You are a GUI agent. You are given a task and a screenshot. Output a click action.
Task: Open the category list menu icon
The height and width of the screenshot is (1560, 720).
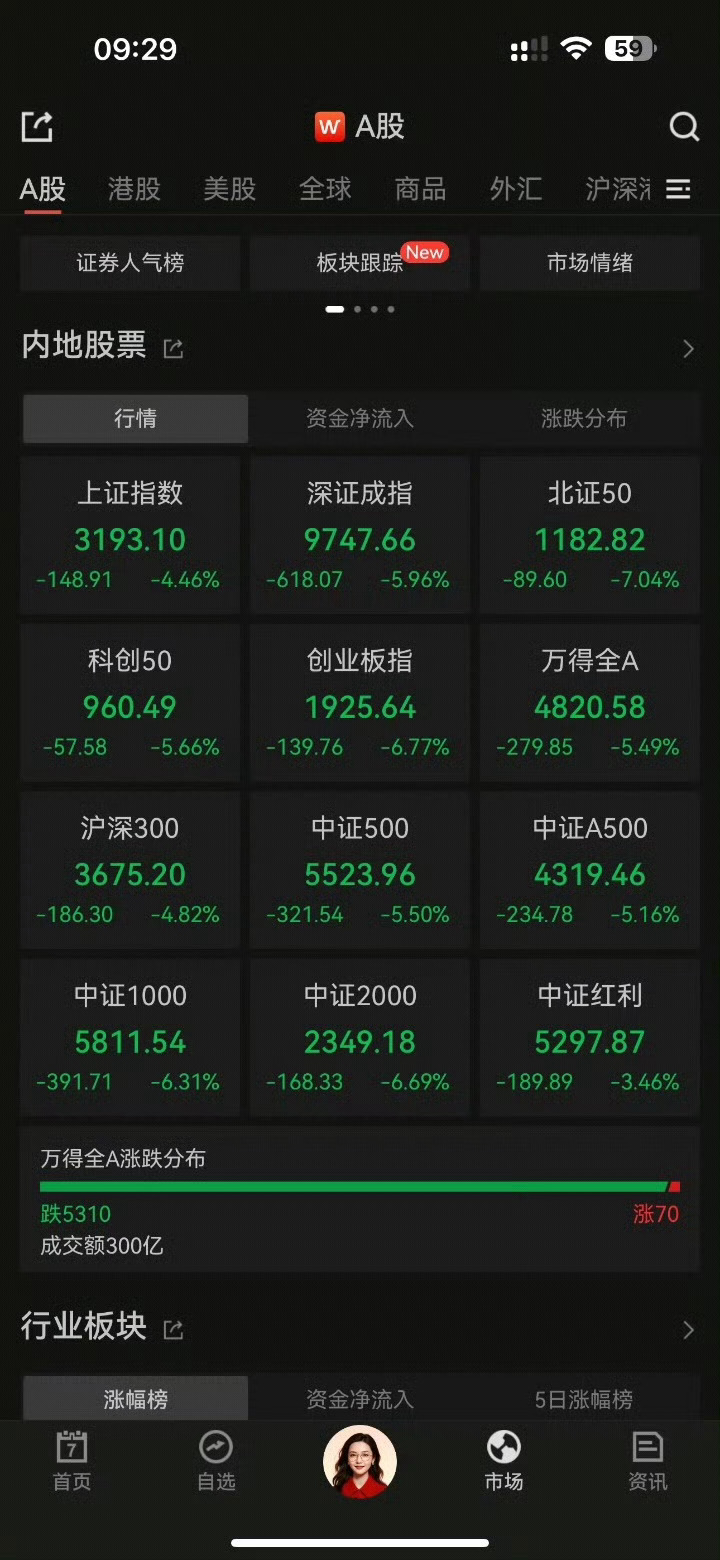[679, 189]
